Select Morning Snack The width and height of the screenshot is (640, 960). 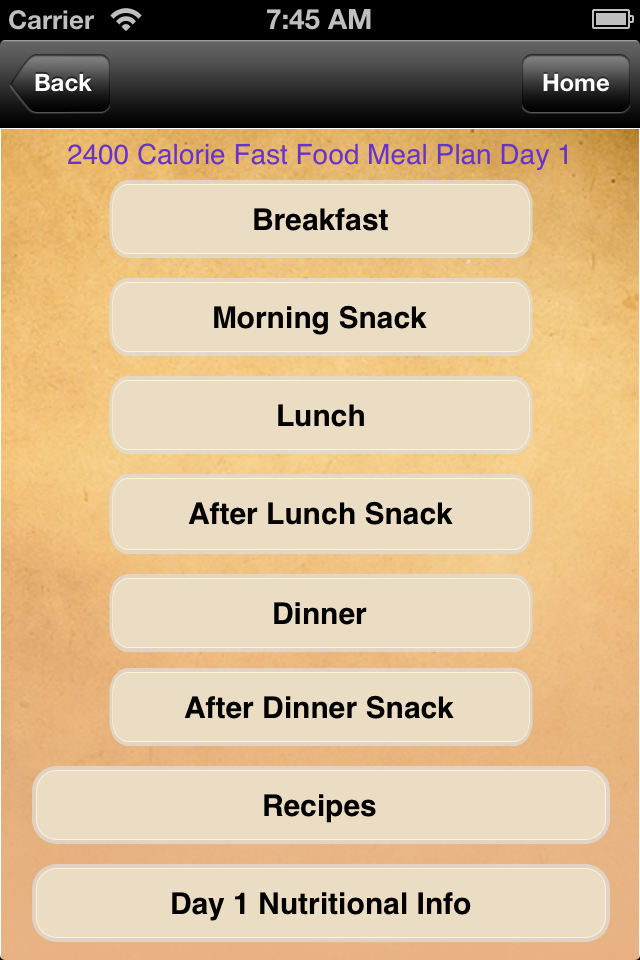click(x=320, y=317)
